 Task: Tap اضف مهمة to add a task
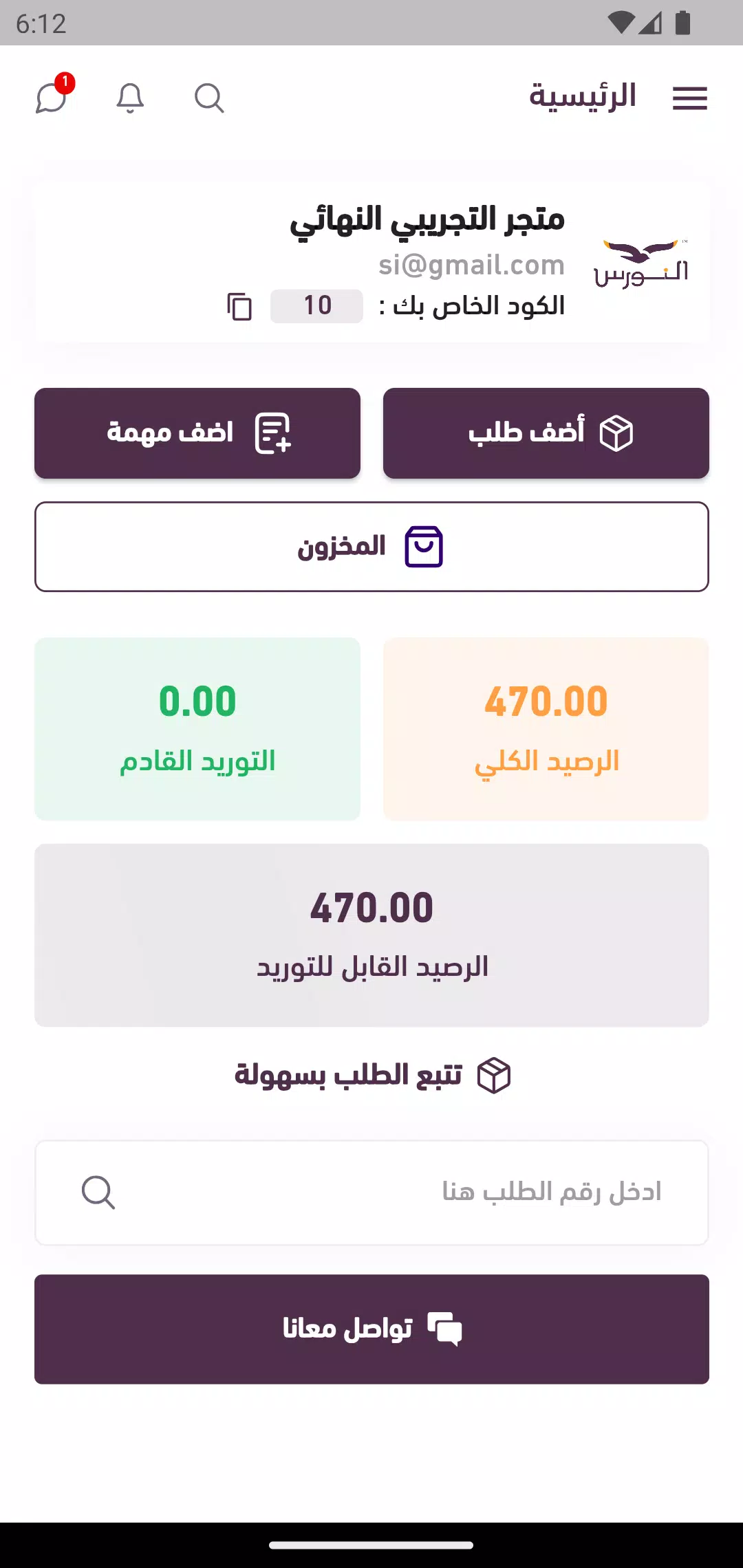[x=197, y=433]
